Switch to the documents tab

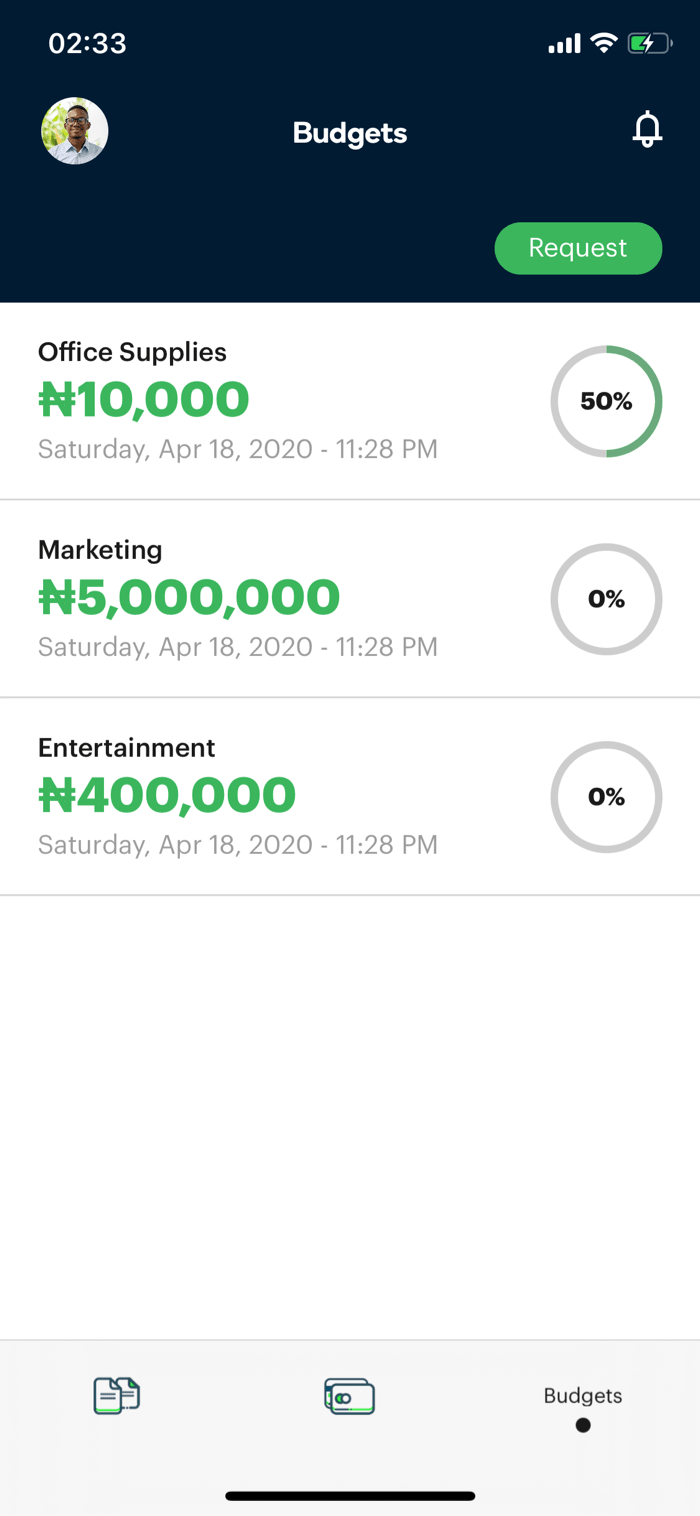[117, 1395]
